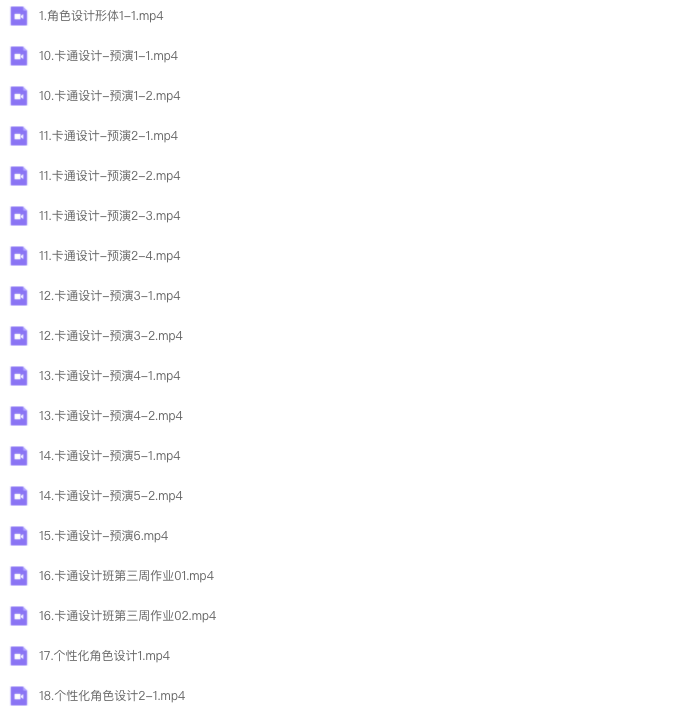Open 18.个性化角色设计2-1.mp4
Viewport: 694px width, 710px height.
(x=111, y=696)
